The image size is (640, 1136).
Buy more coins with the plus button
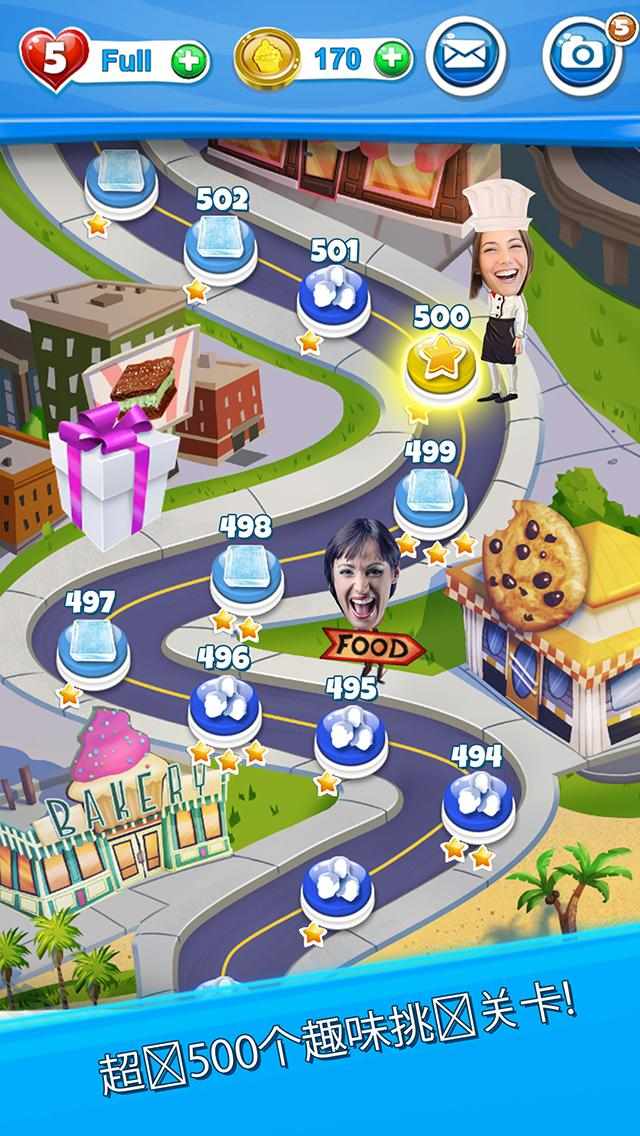pos(393,59)
